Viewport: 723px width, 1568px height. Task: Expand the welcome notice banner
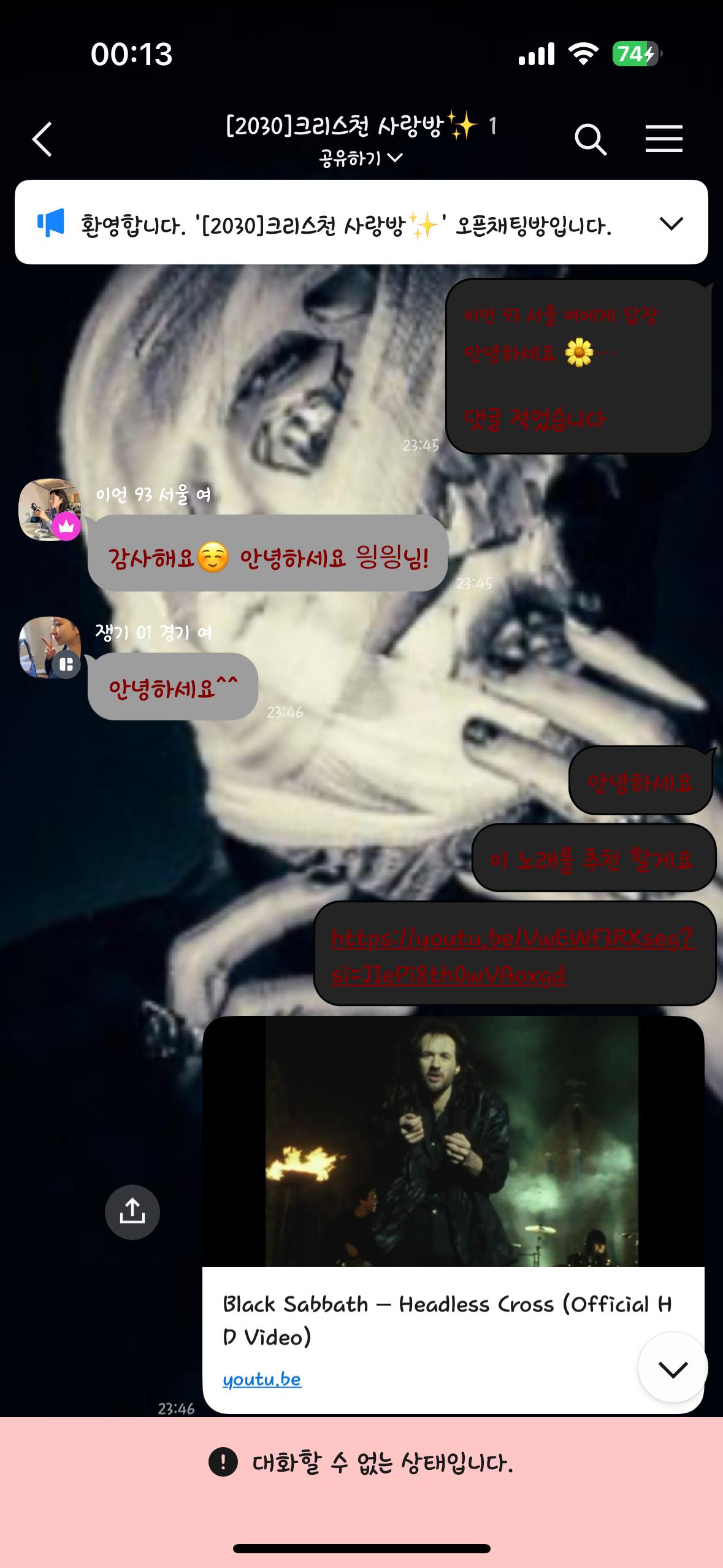click(671, 224)
